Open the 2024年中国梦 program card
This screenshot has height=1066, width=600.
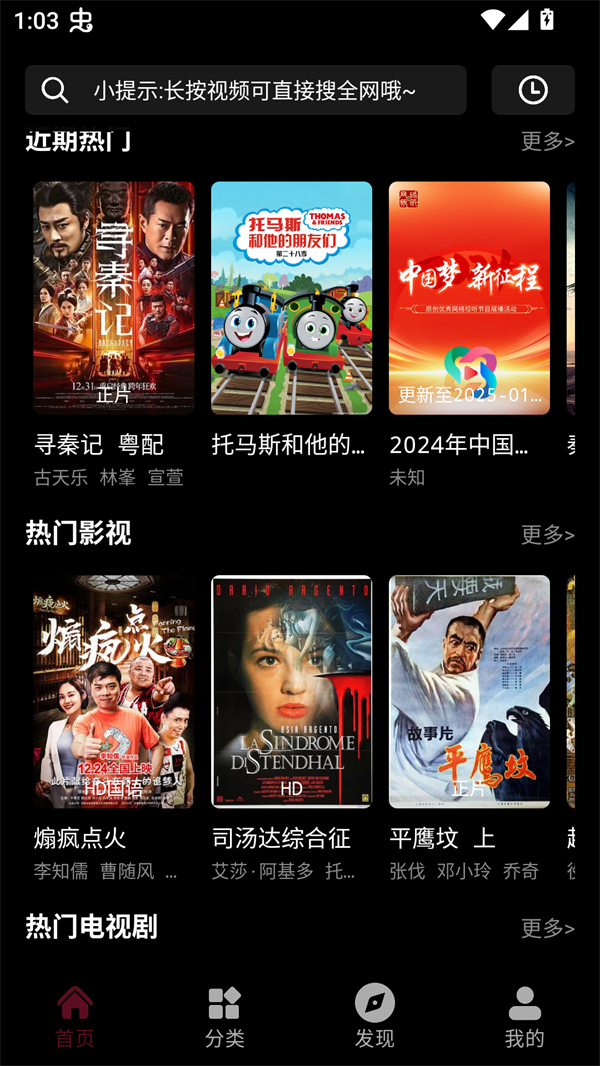point(469,298)
